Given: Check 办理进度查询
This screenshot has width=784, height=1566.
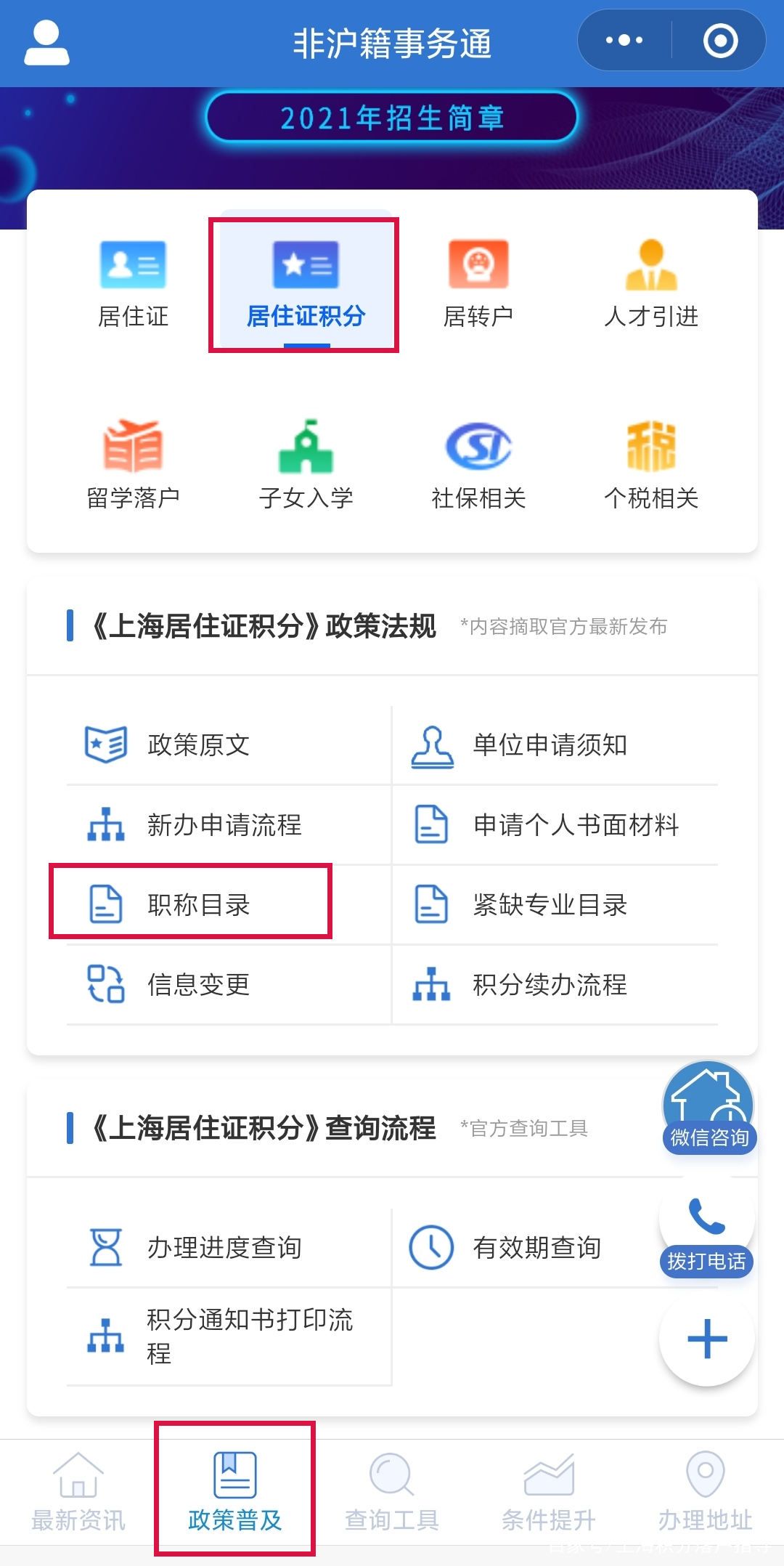Looking at the screenshot, I should [x=224, y=1247].
